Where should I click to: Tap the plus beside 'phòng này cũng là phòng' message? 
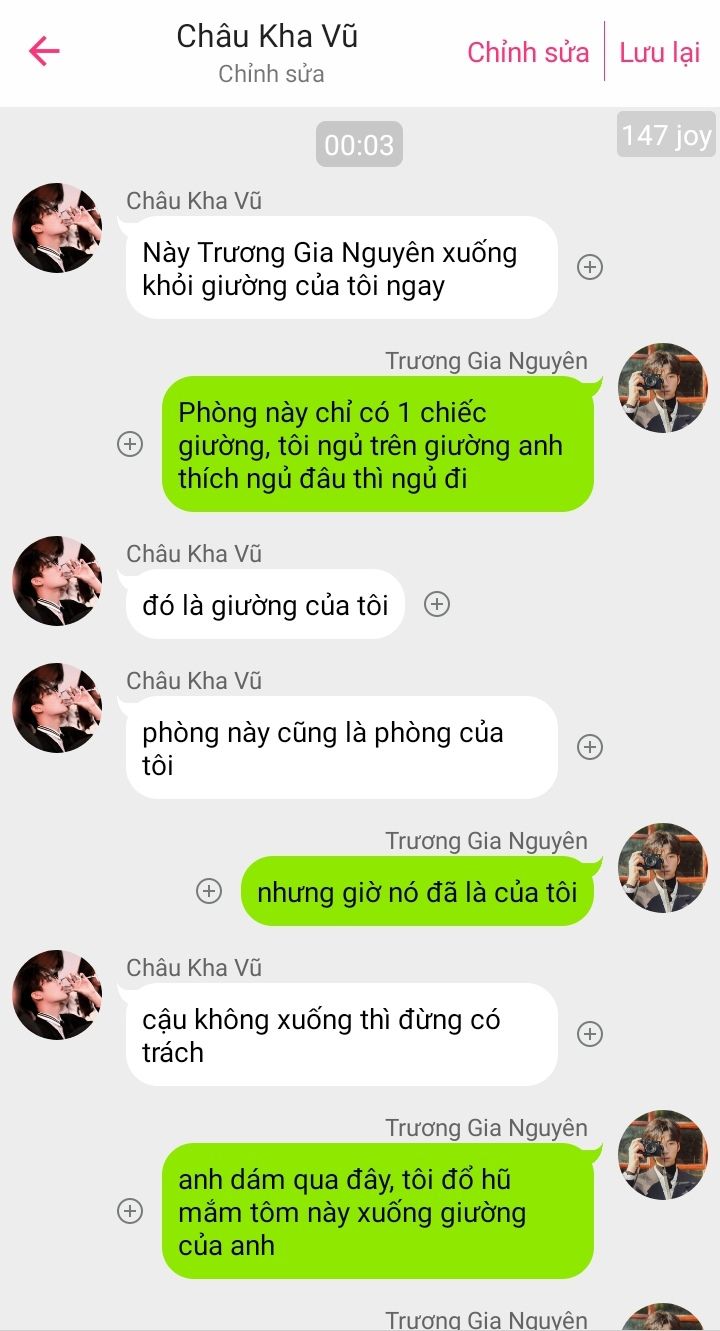(590, 747)
